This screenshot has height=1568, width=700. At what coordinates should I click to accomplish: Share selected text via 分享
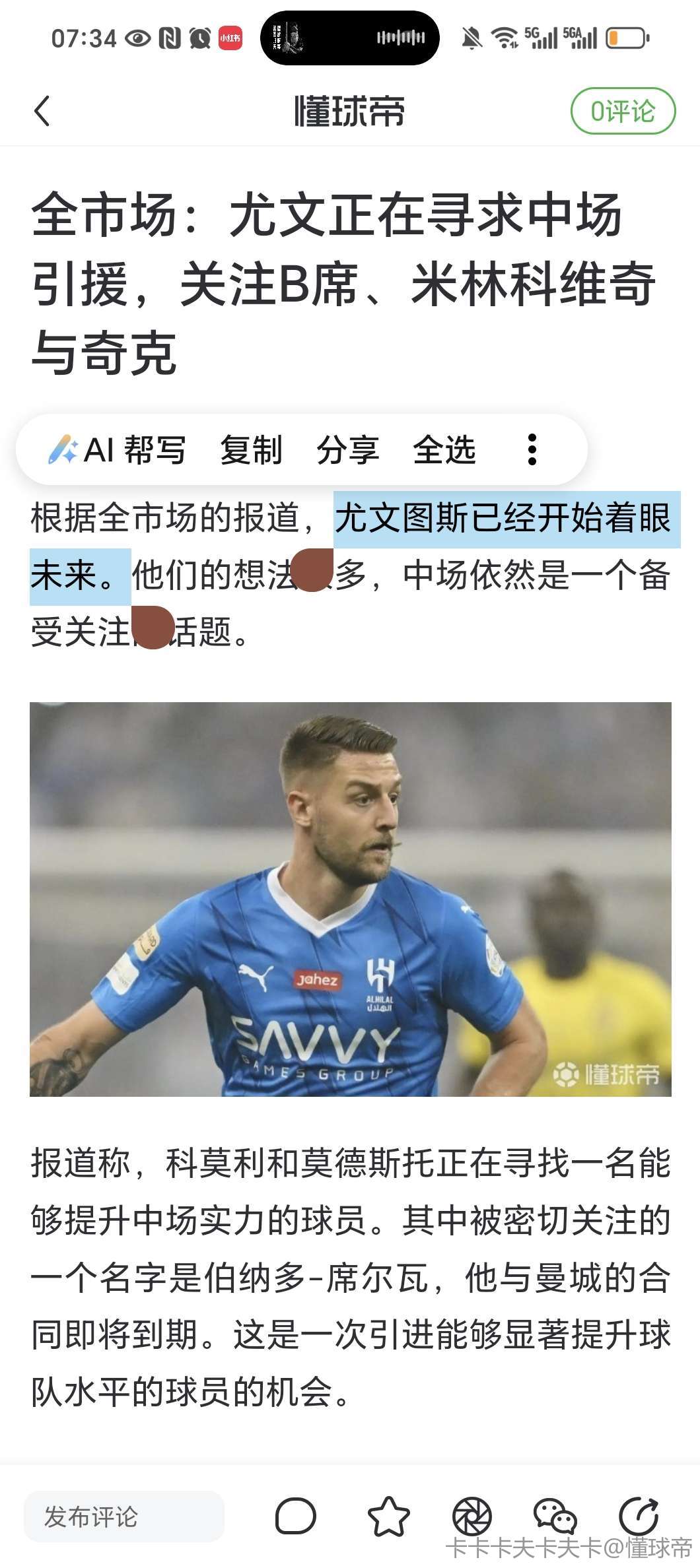[x=347, y=450]
